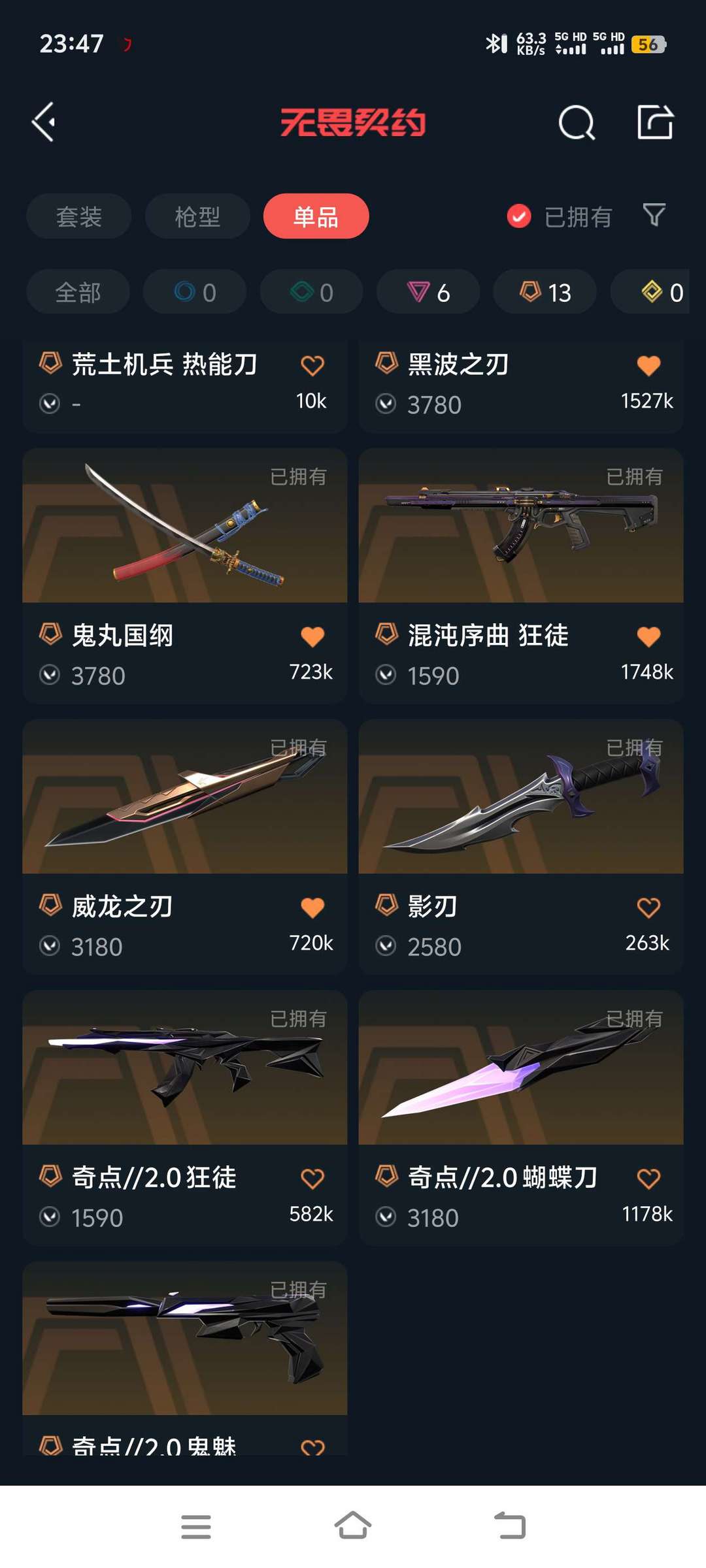Like the 荒土机兵 热能刀 skin
706x1568 pixels.
(x=312, y=365)
